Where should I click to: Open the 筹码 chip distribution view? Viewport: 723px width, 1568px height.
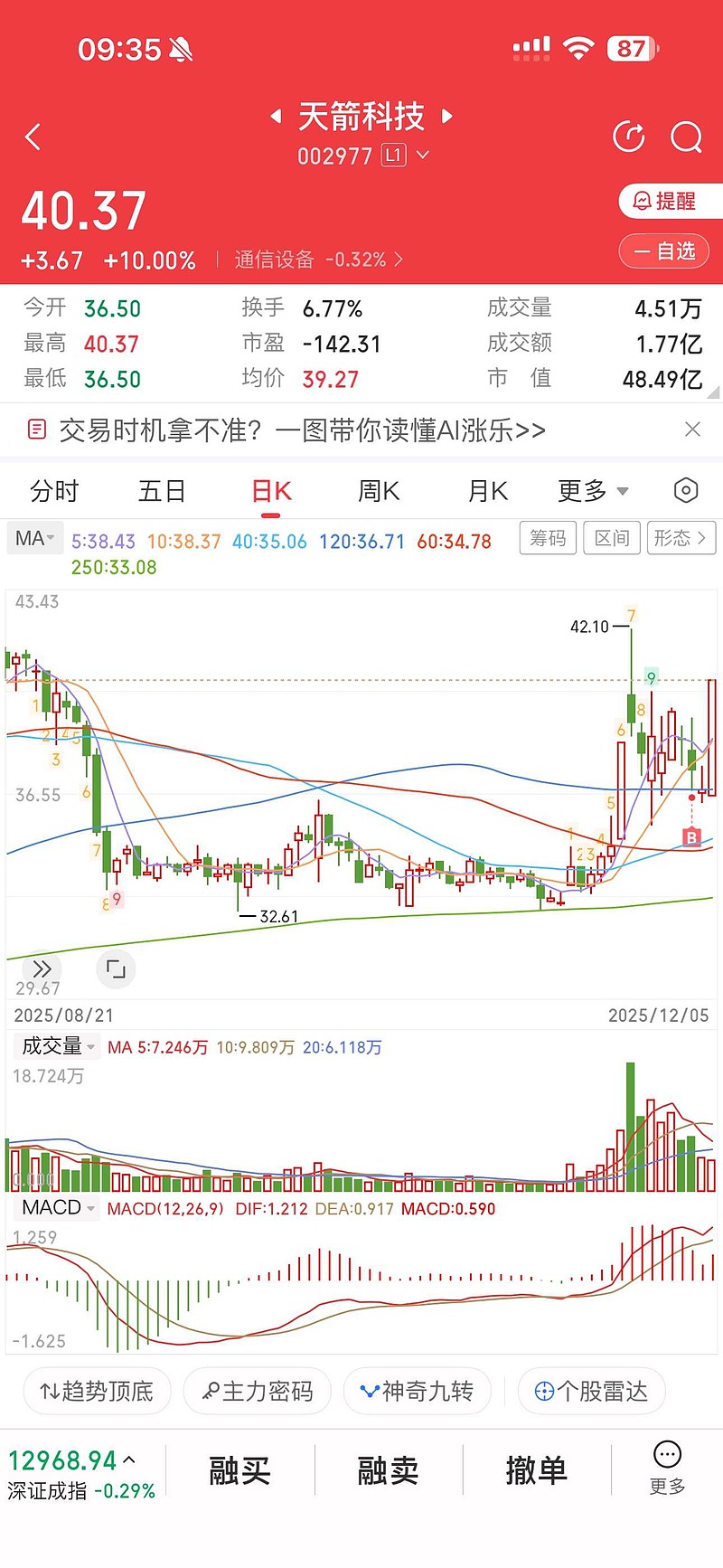coord(548,539)
